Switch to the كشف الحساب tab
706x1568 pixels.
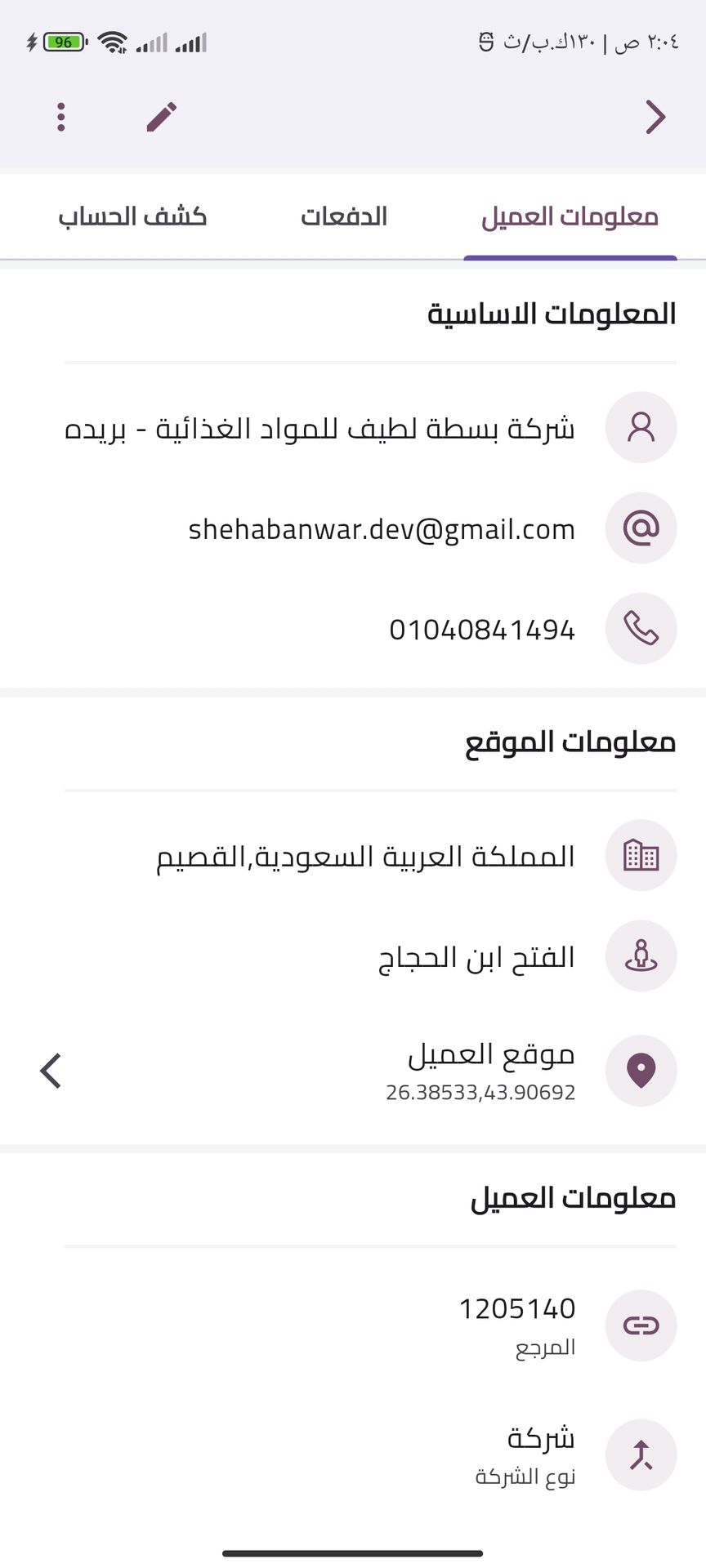132,217
